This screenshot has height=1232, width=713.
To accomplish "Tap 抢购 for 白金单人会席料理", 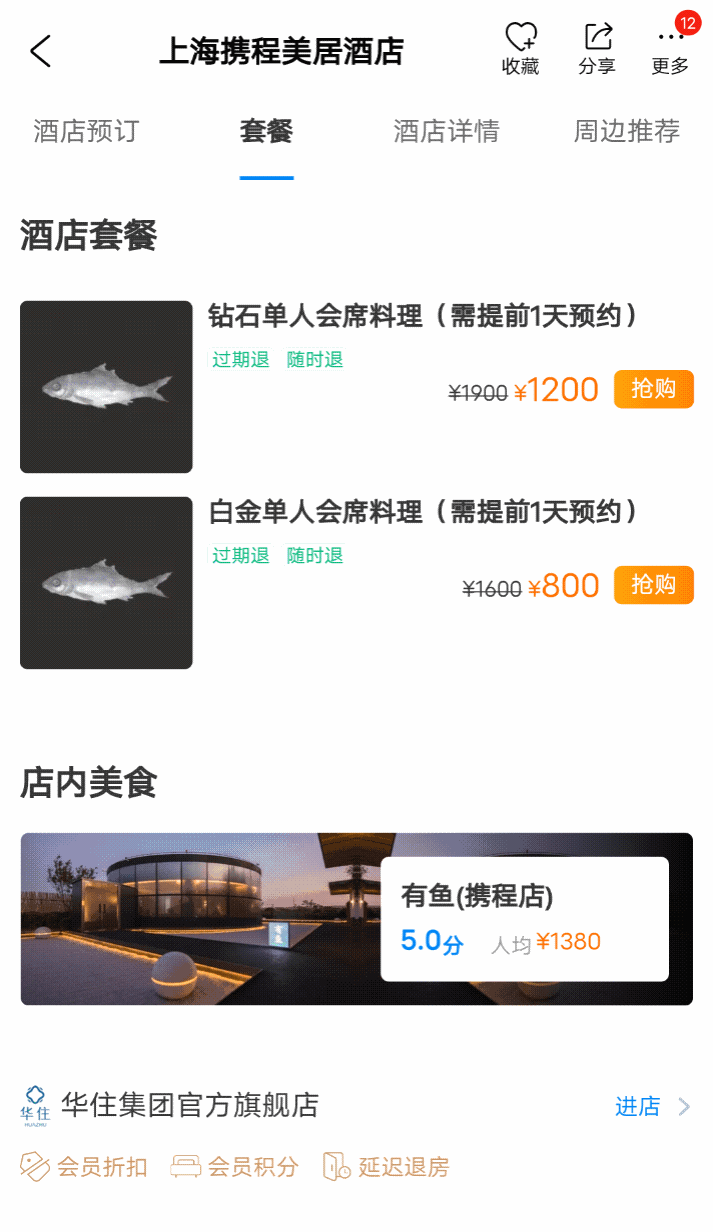I will click(653, 585).
